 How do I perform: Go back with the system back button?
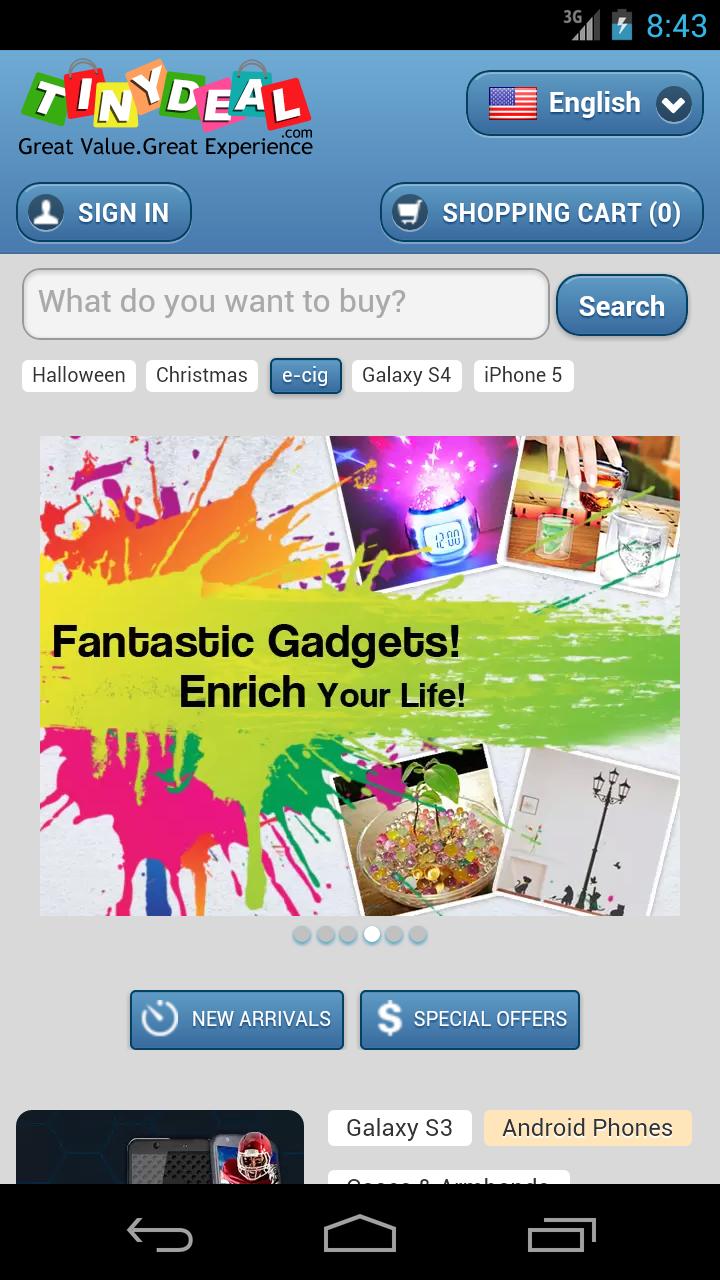coord(160,1235)
